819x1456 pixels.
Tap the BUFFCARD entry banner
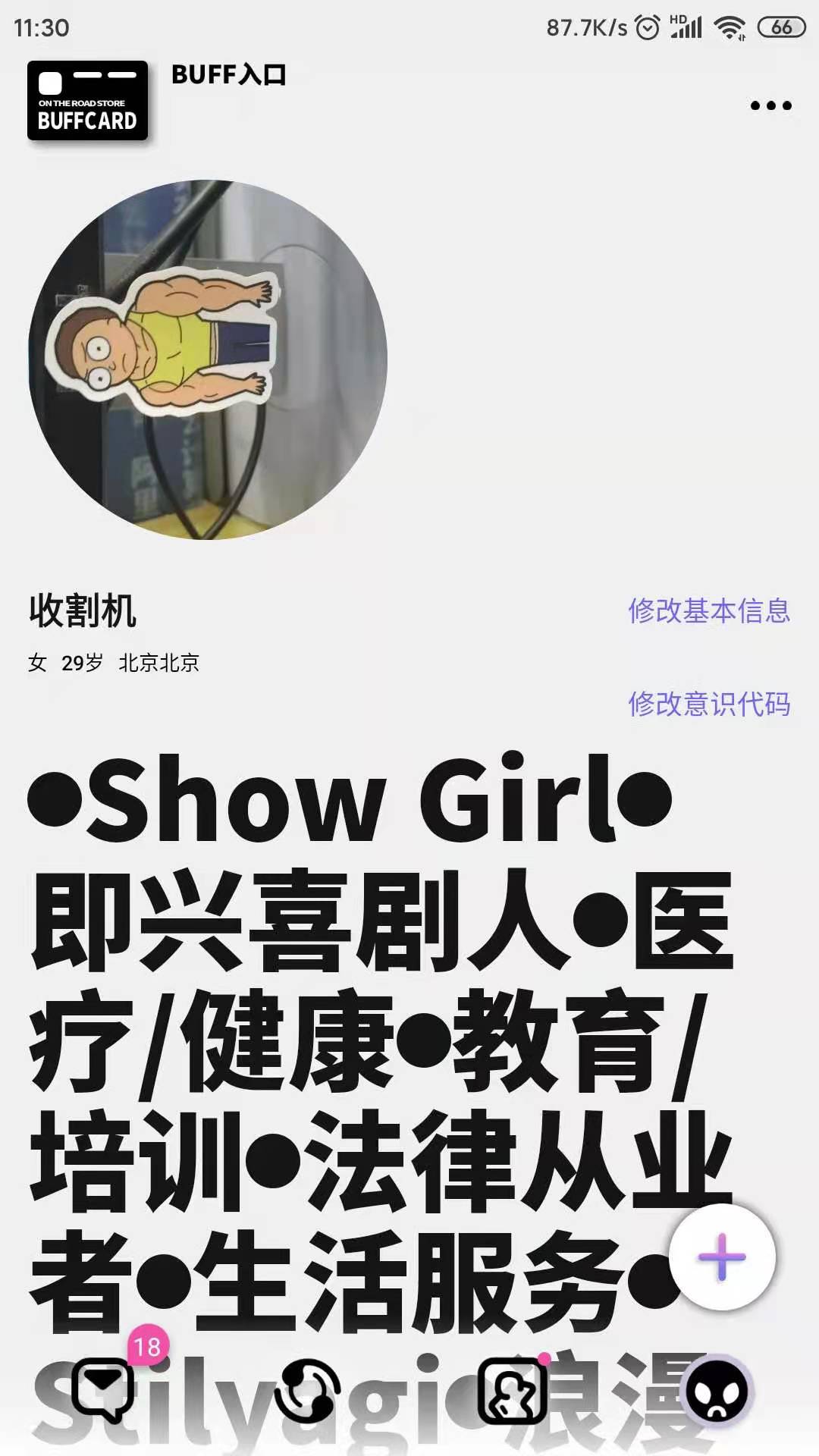point(88,101)
